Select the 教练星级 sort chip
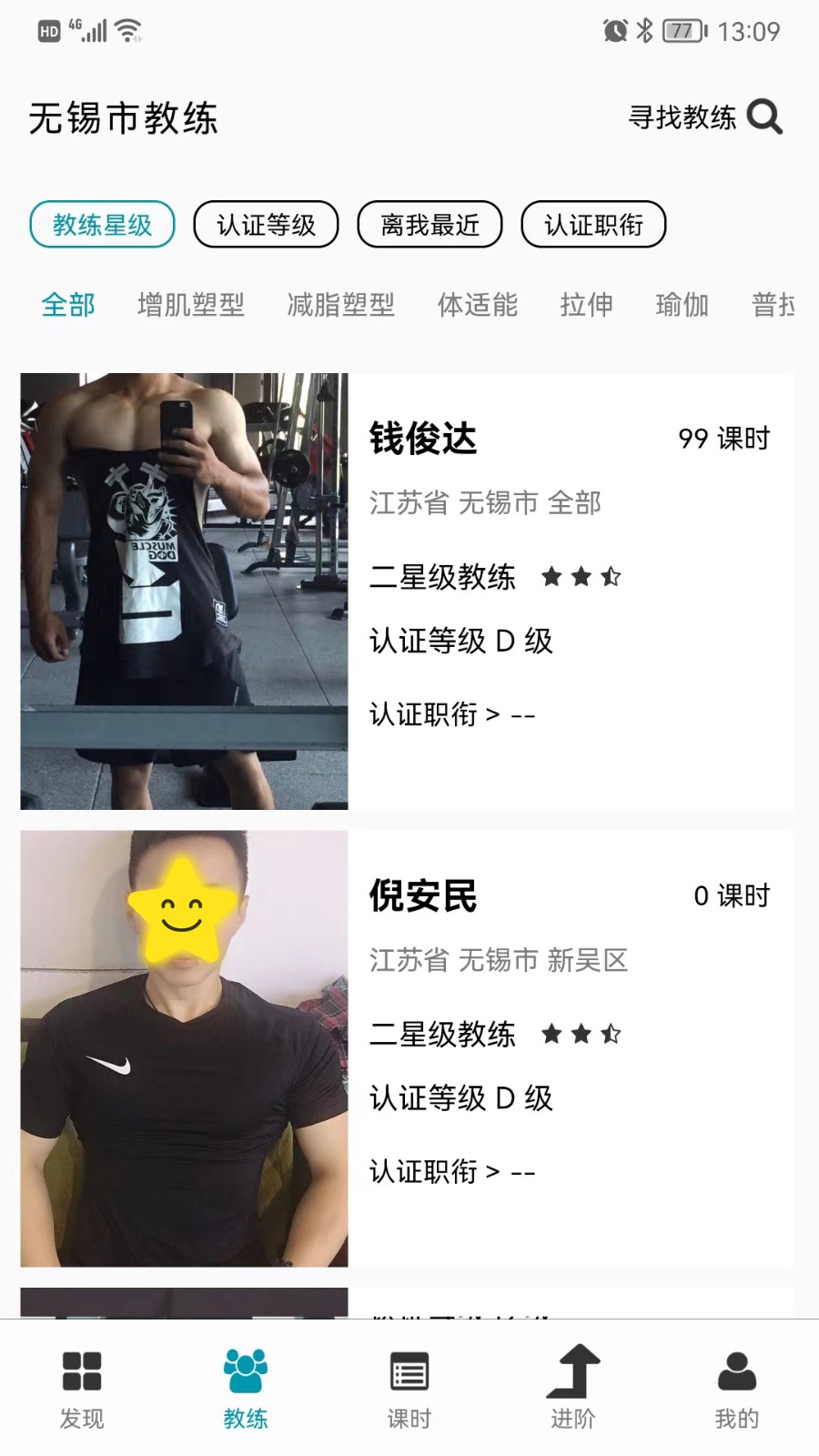The height and width of the screenshot is (1456, 819). click(102, 225)
